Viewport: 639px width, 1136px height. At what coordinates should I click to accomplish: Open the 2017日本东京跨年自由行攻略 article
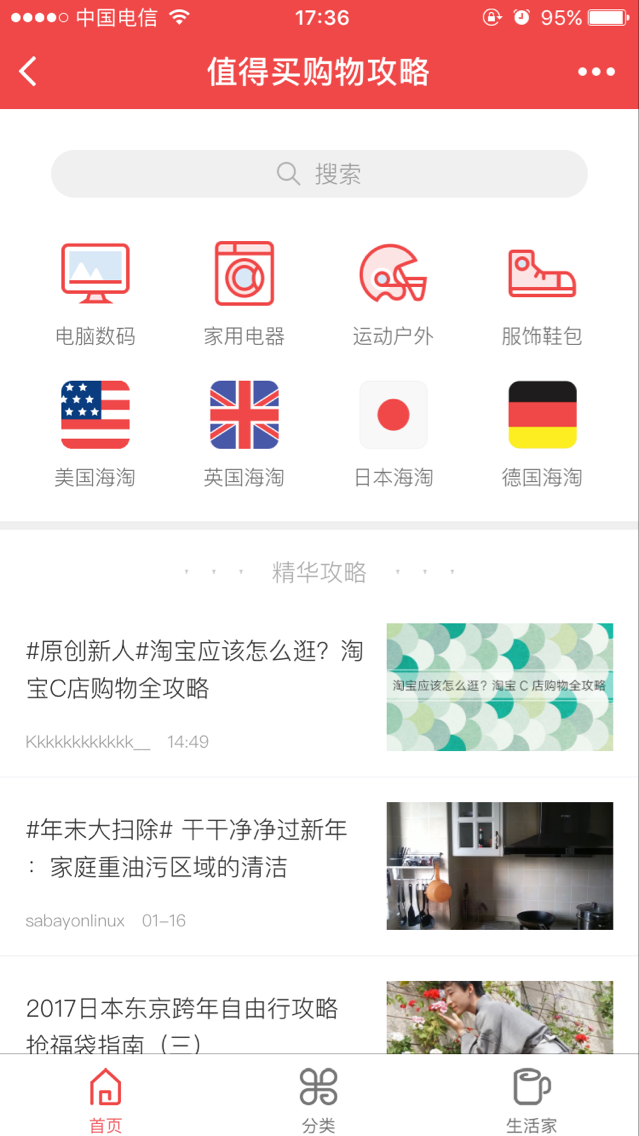pyautogui.click(x=182, y=1010)
